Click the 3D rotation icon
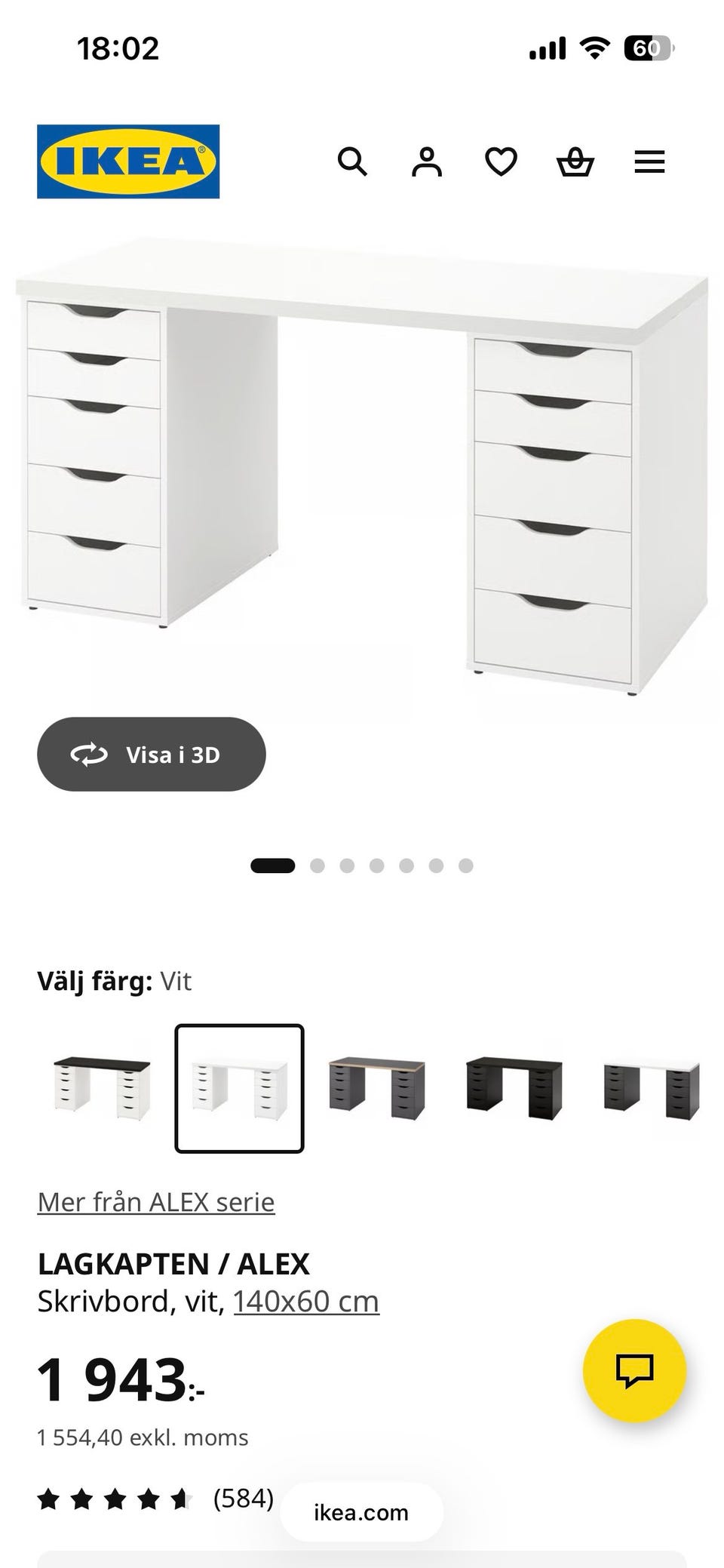The height and width of the screenshot is (1568, 724). tap(90, 754)
